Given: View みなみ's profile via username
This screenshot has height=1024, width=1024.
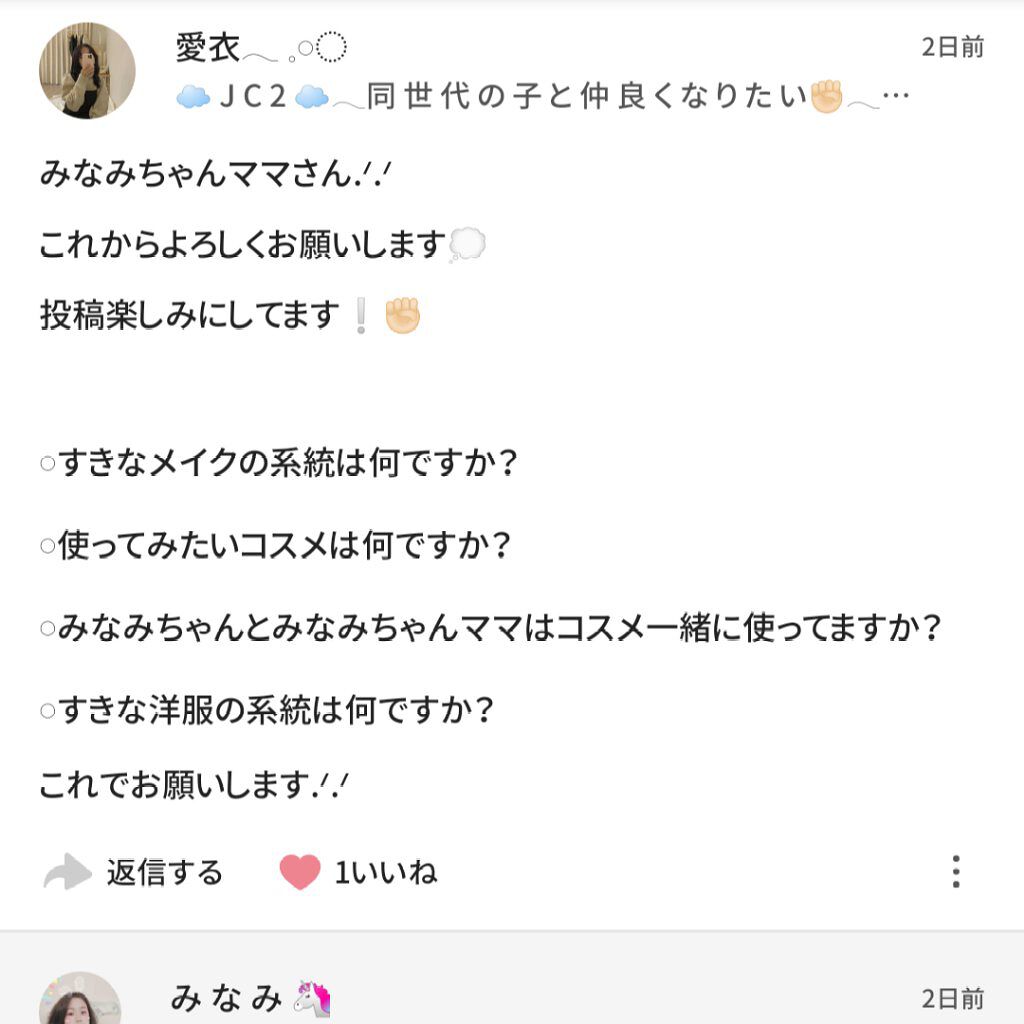Looking at the screenshot, I should coord(226,998).
